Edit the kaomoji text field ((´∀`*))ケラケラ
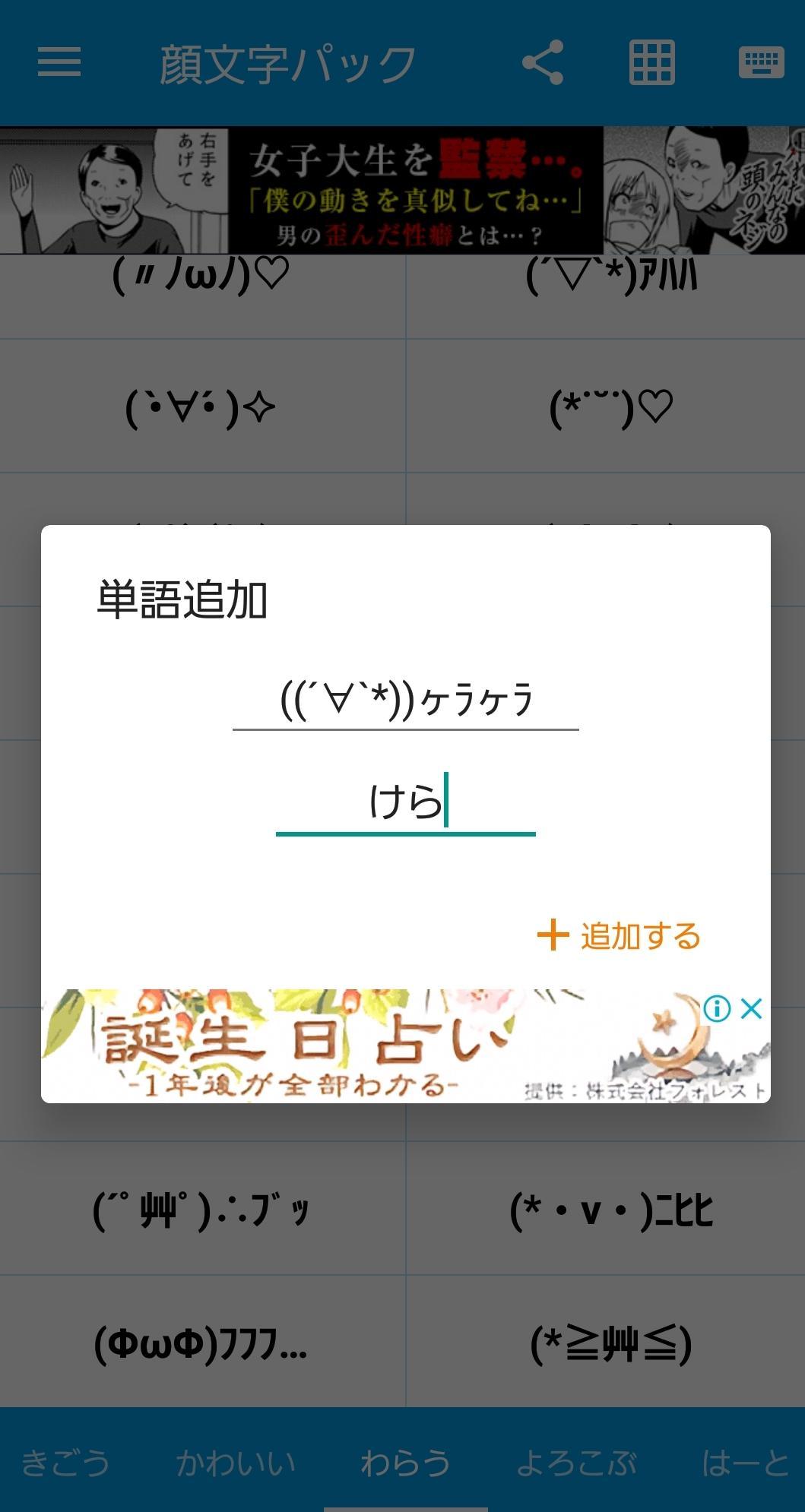 click(x=405, y=699)
